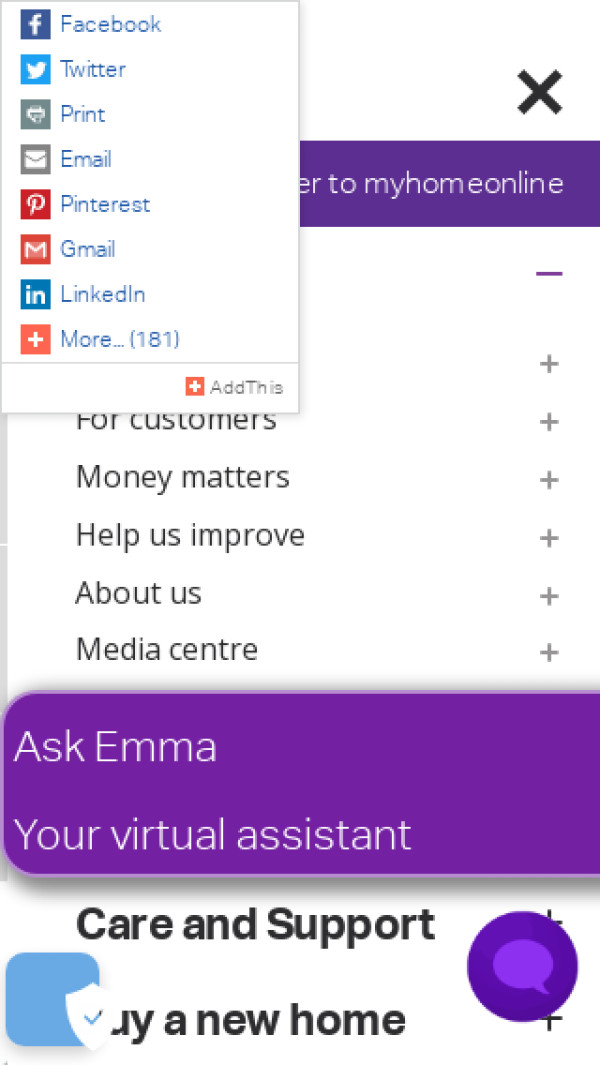
Task: Expand the Media centre section
Action: [x=548, y=653]
